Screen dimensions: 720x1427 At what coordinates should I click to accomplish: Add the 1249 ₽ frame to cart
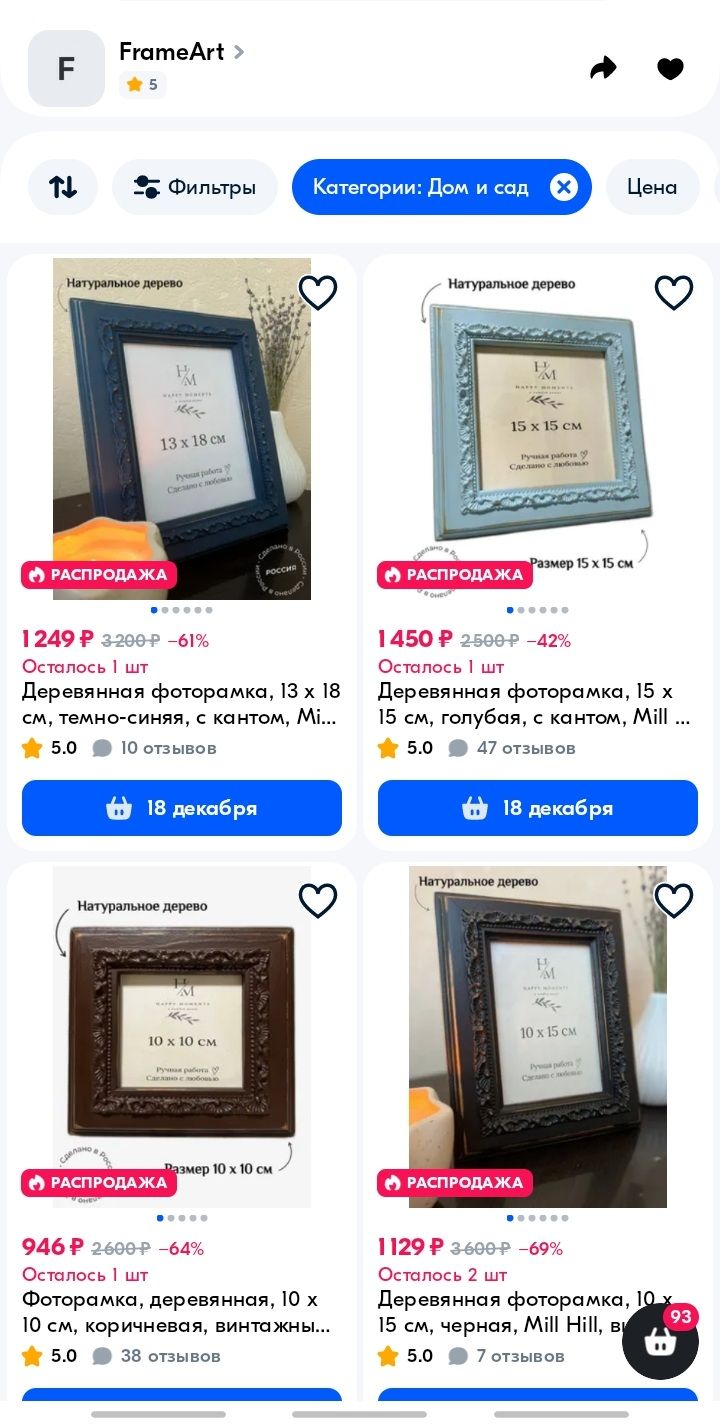pos(182,808)
